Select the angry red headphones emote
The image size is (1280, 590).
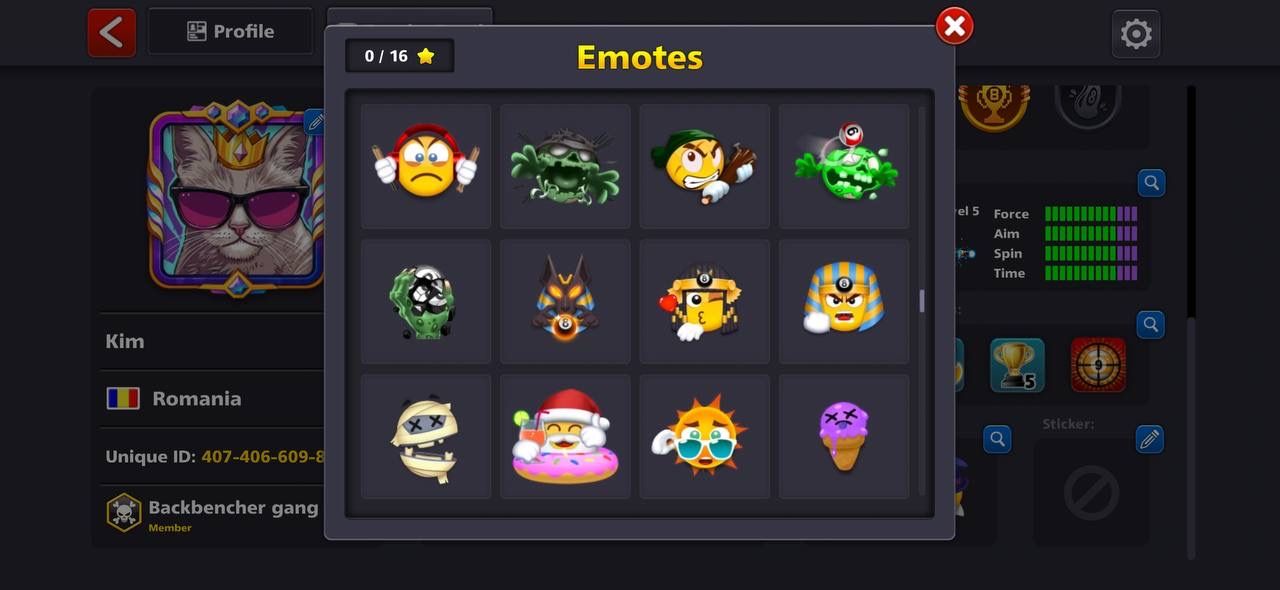(x=426, y=166)
